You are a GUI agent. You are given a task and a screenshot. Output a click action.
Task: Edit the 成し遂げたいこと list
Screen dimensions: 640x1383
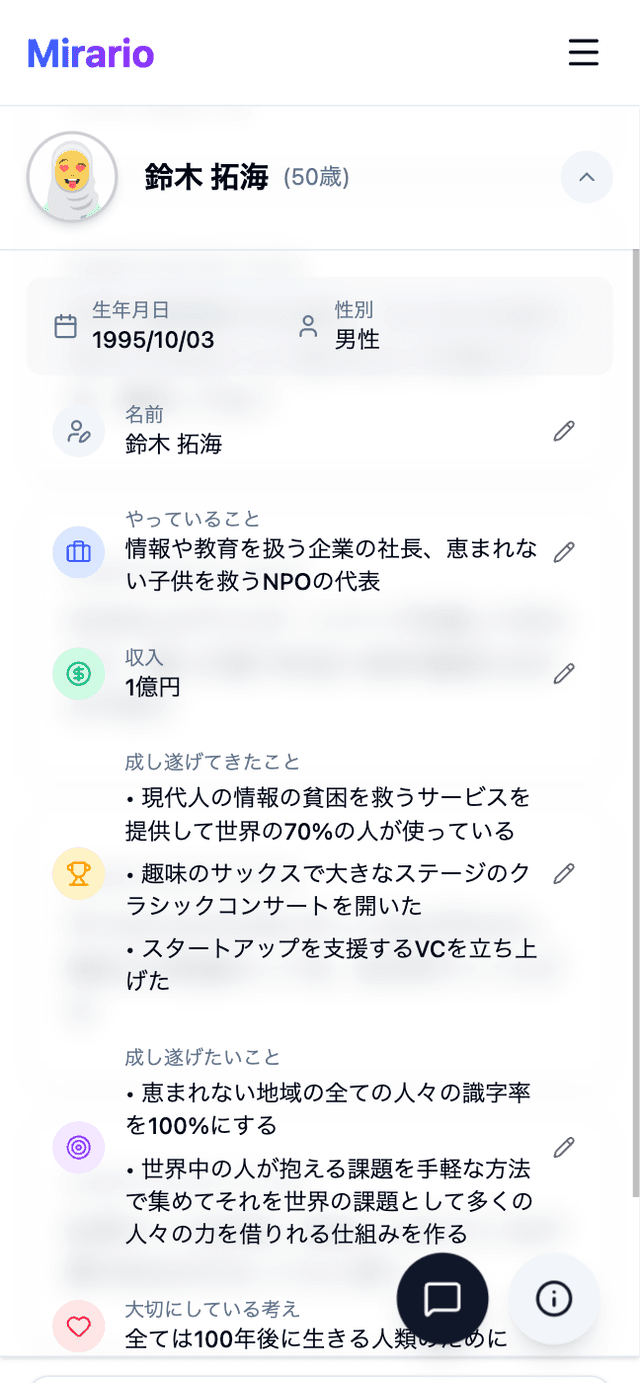(x=564, y=1146)
